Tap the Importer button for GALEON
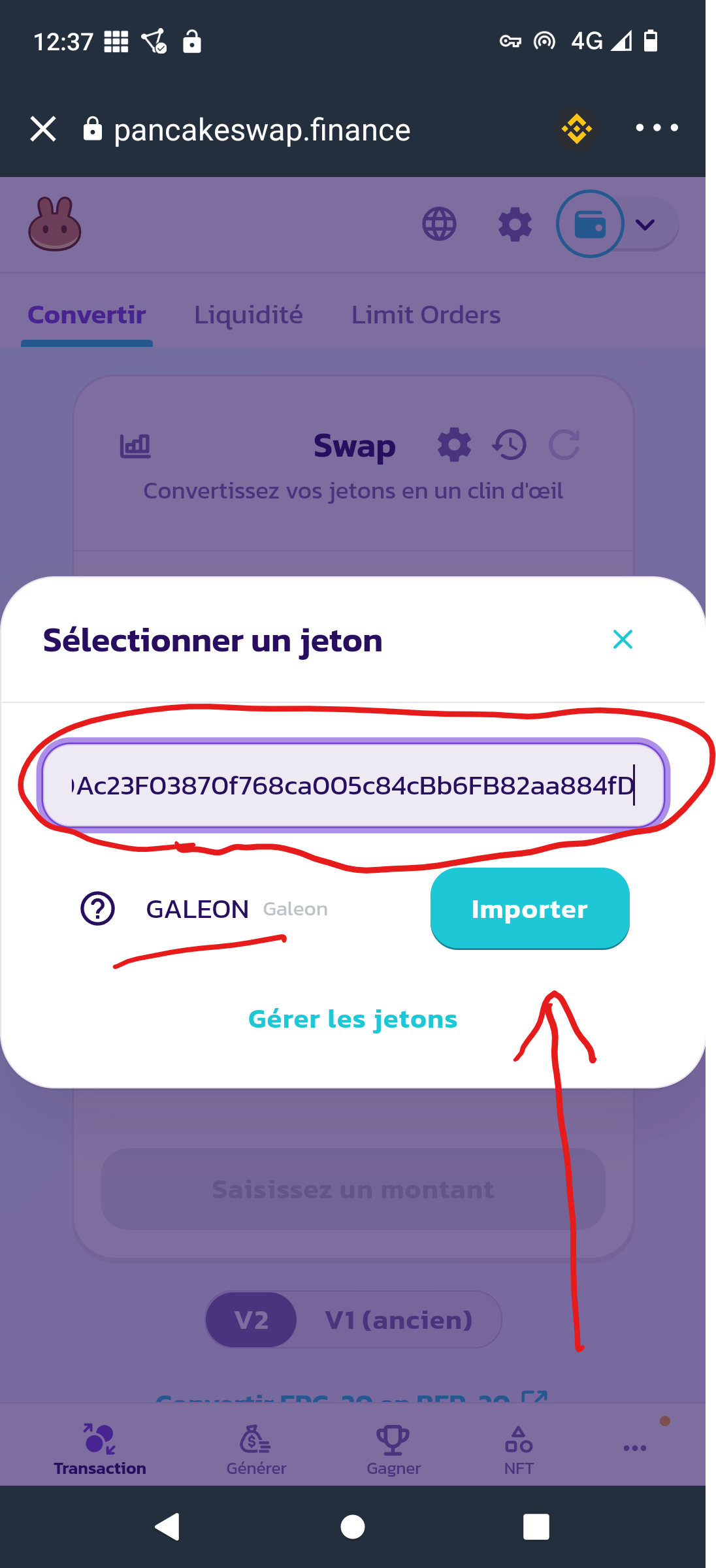The image size is (716, 1568). coord(530,908)
